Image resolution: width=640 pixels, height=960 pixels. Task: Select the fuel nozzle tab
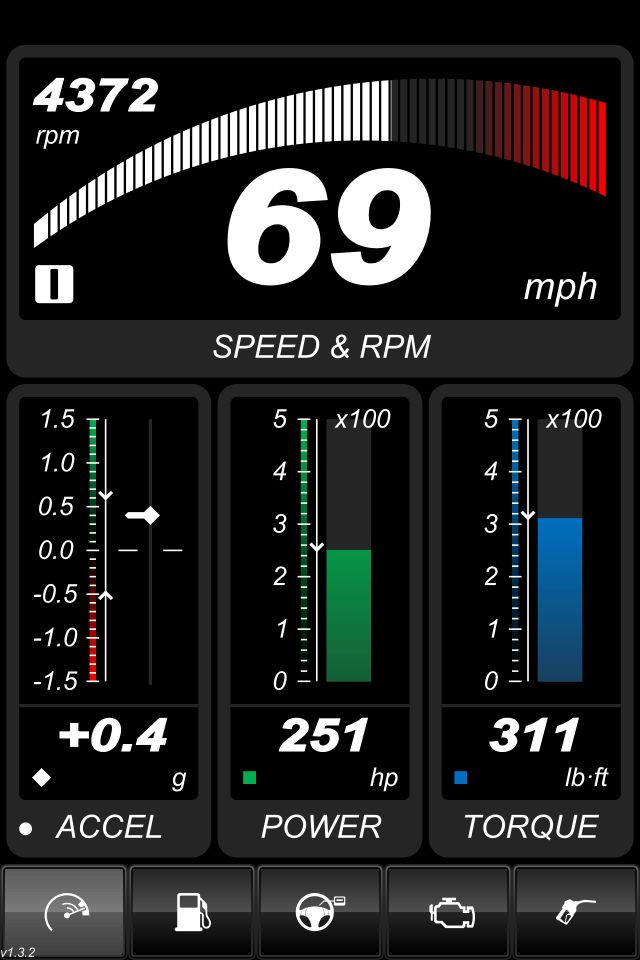click(576, 911)
